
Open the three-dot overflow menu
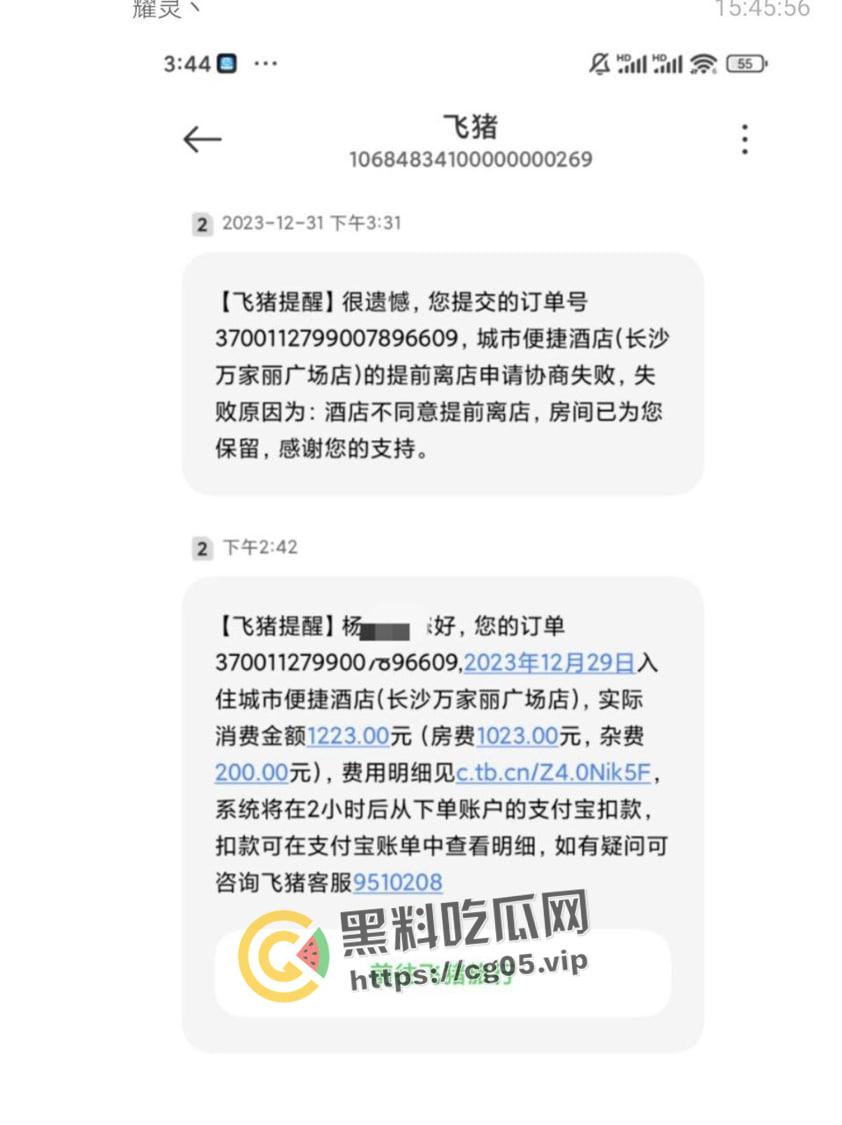[x=744, y=139]
